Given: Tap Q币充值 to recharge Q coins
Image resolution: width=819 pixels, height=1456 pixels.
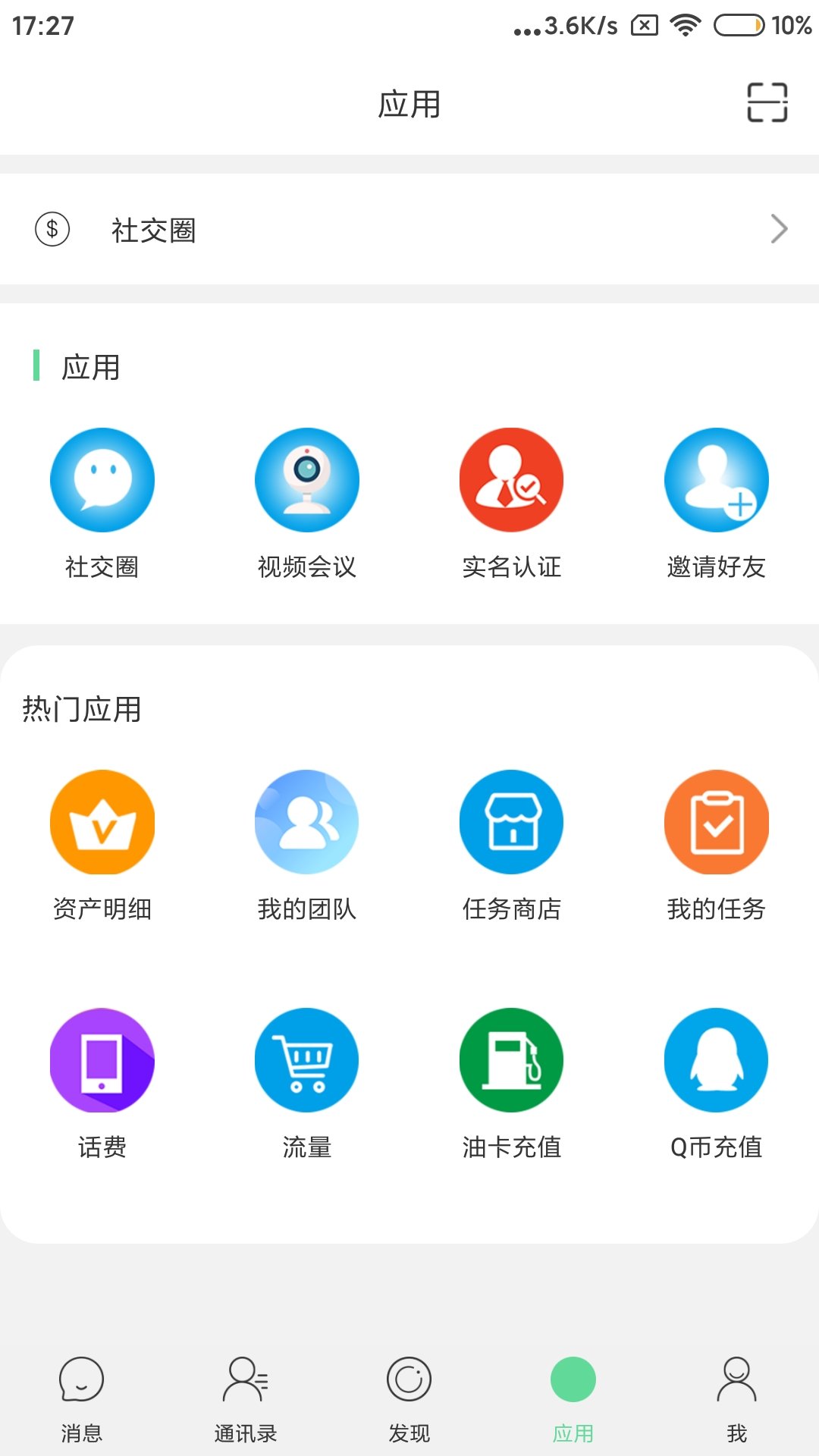Looking at the screenshot, I should click(717, 1060).
